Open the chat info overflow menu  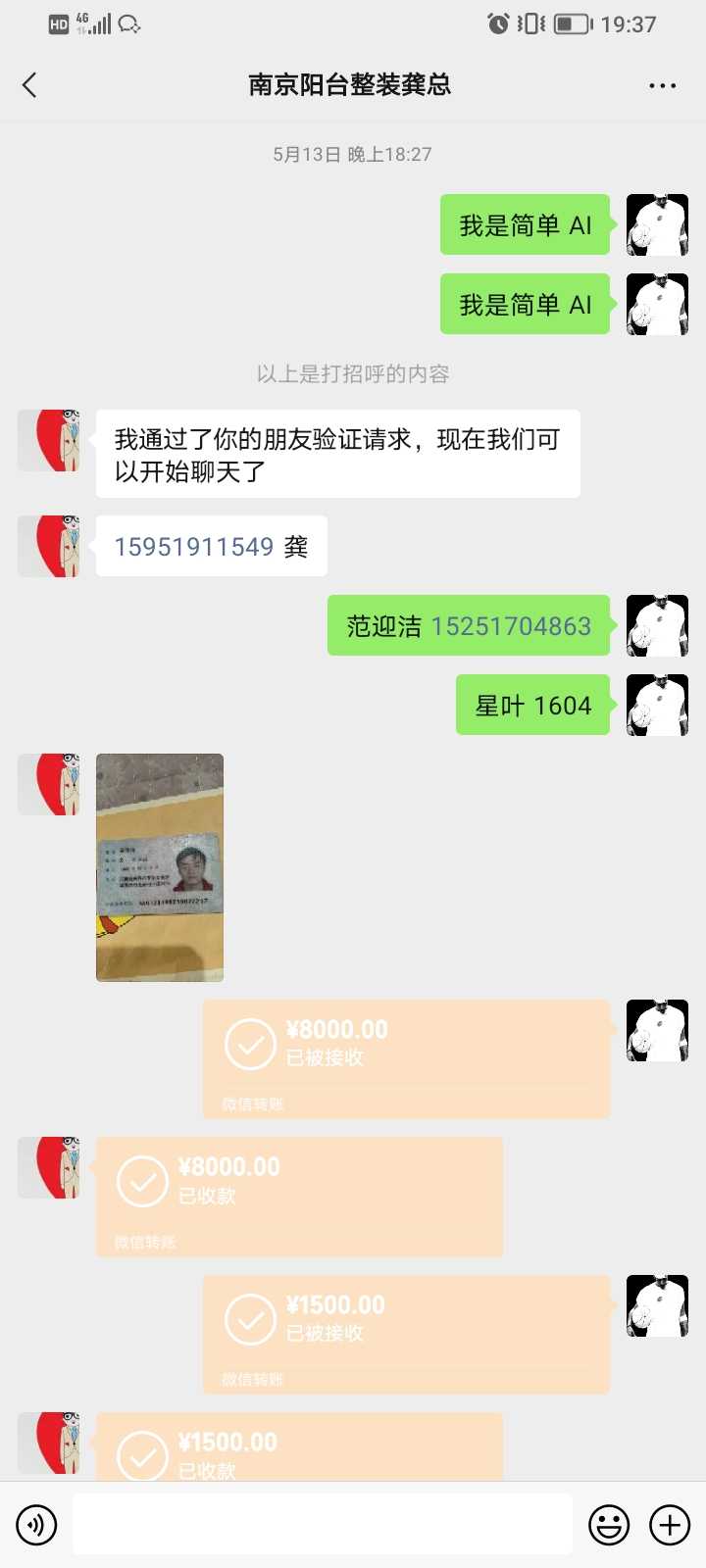[662, 86]
